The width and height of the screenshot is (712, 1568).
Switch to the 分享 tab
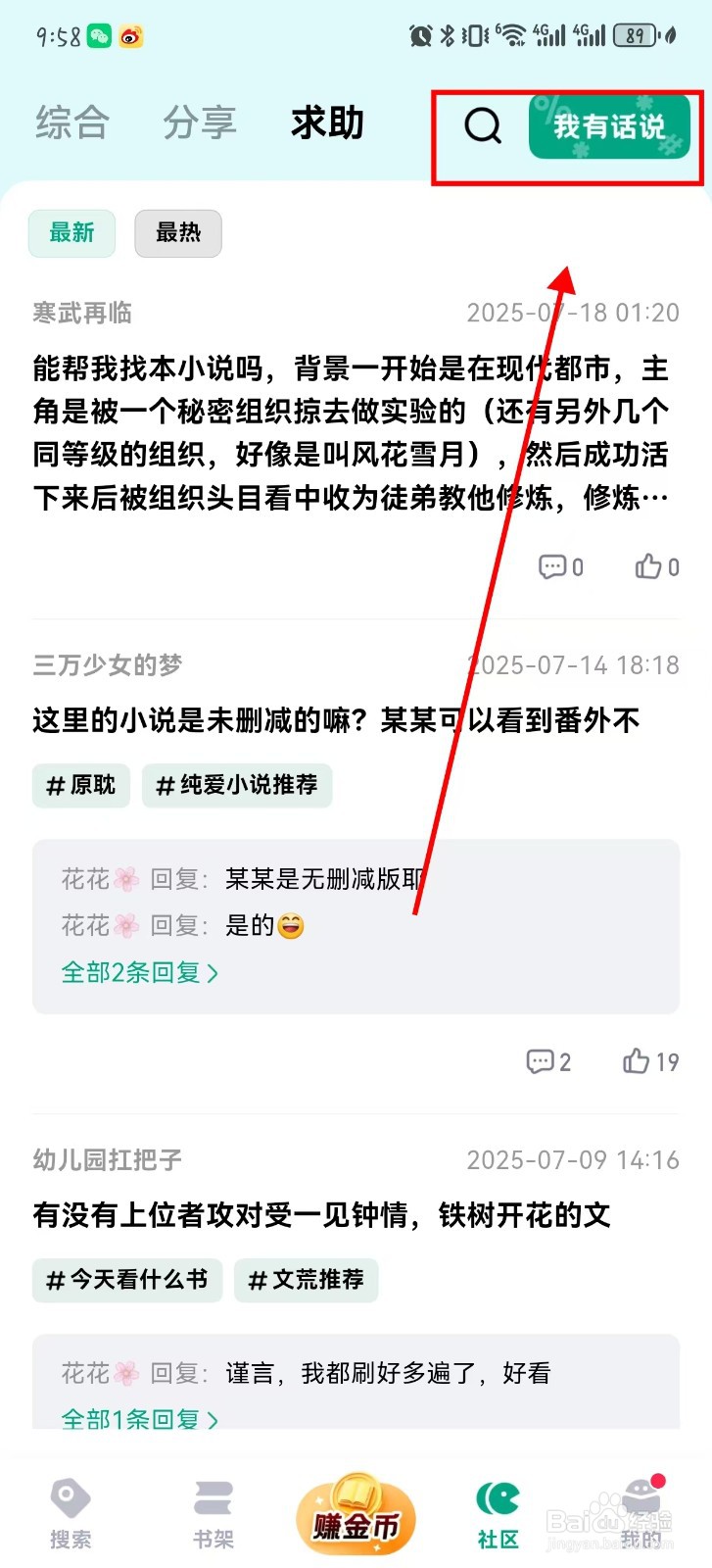[200, 122]
